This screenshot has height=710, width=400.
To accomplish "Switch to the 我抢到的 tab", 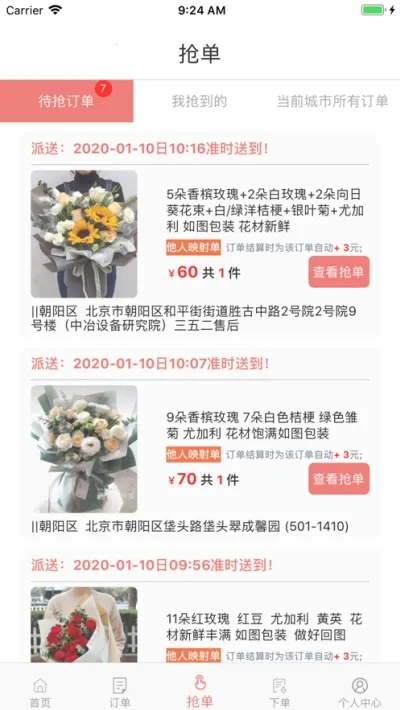I will tap(199, 101).
